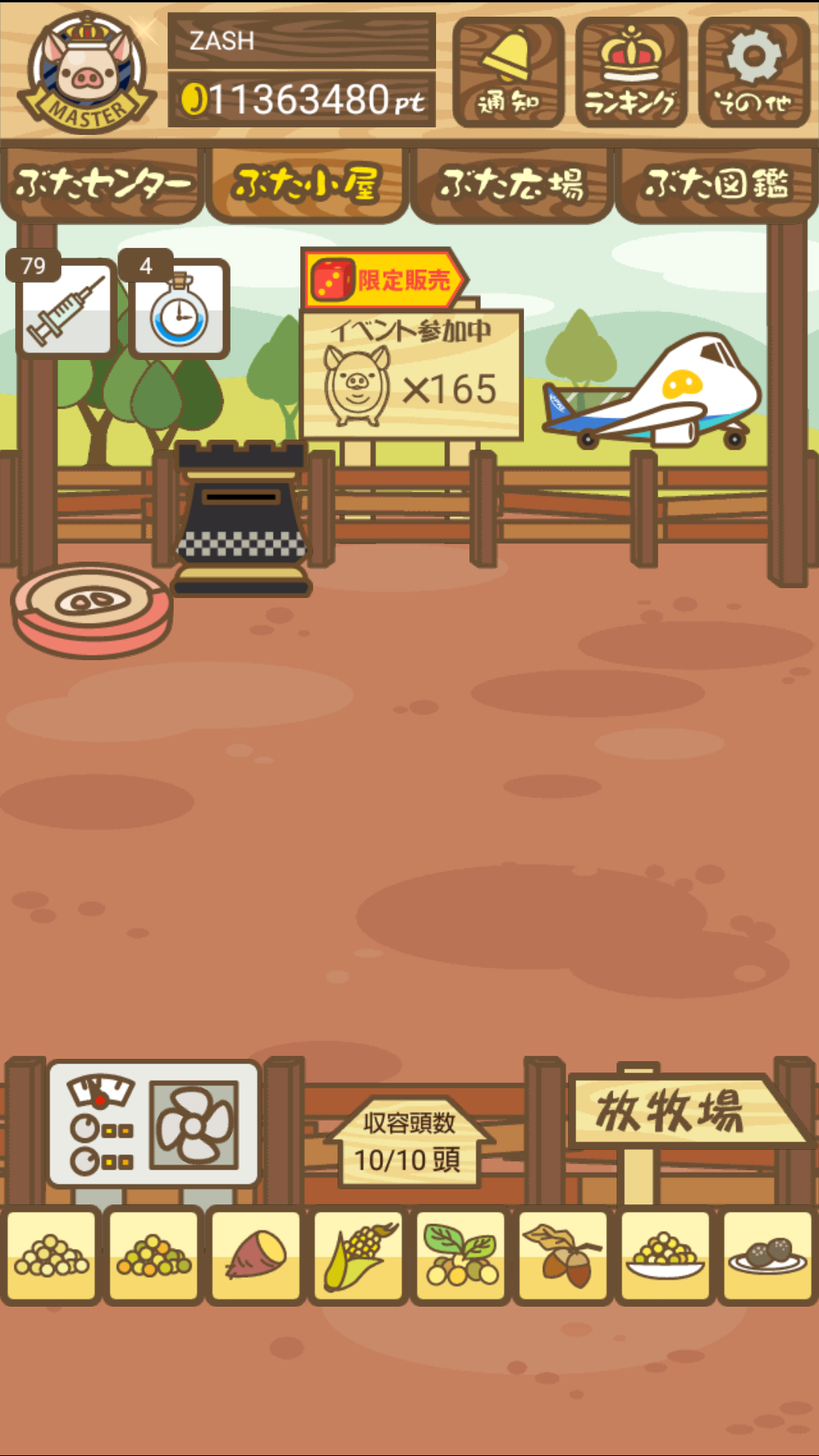Select the corn feed
Screen dimensions: 819x1456
coord(359,1256)
